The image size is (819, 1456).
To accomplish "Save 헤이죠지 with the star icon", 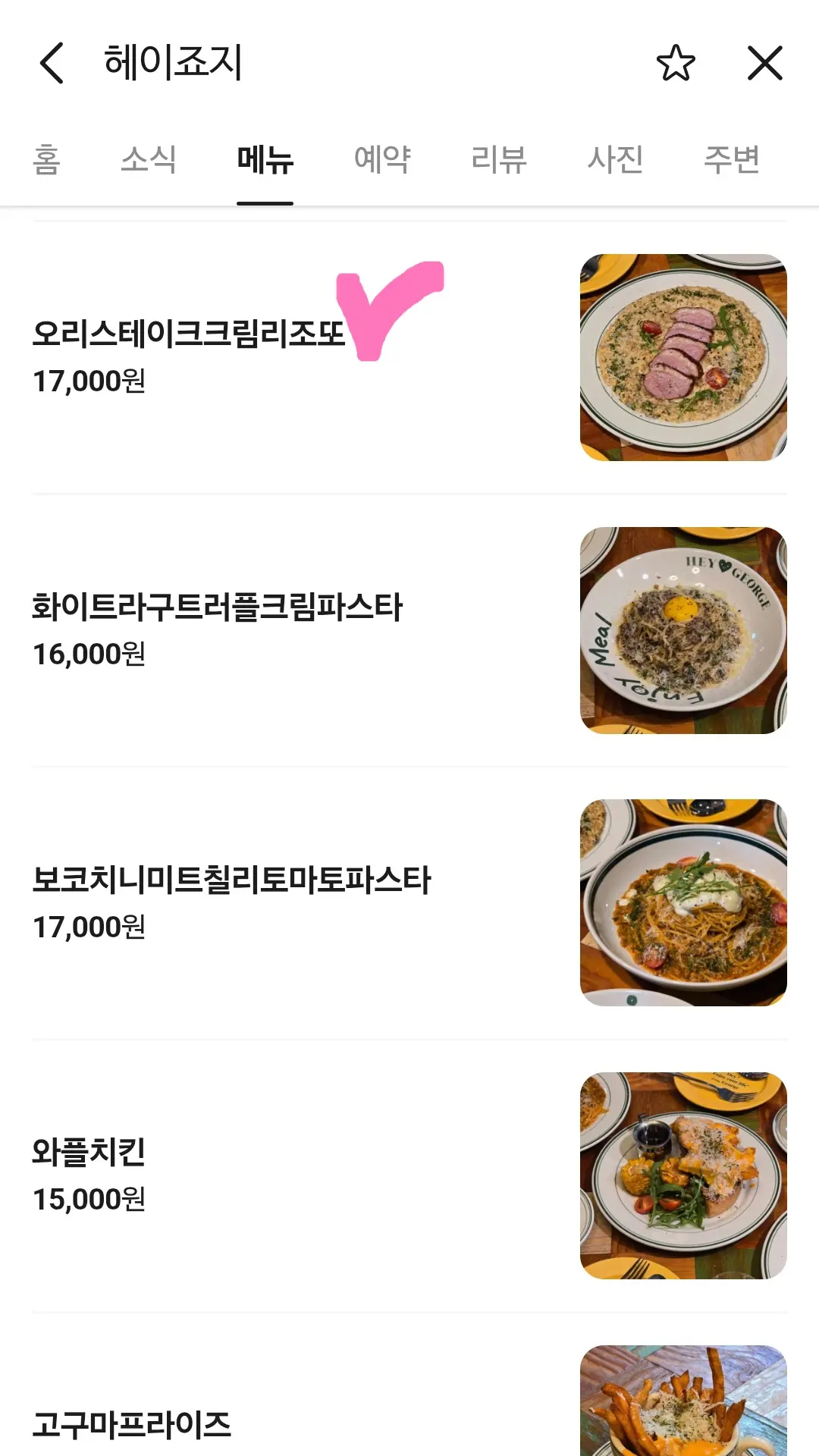I will coord(676,63).
